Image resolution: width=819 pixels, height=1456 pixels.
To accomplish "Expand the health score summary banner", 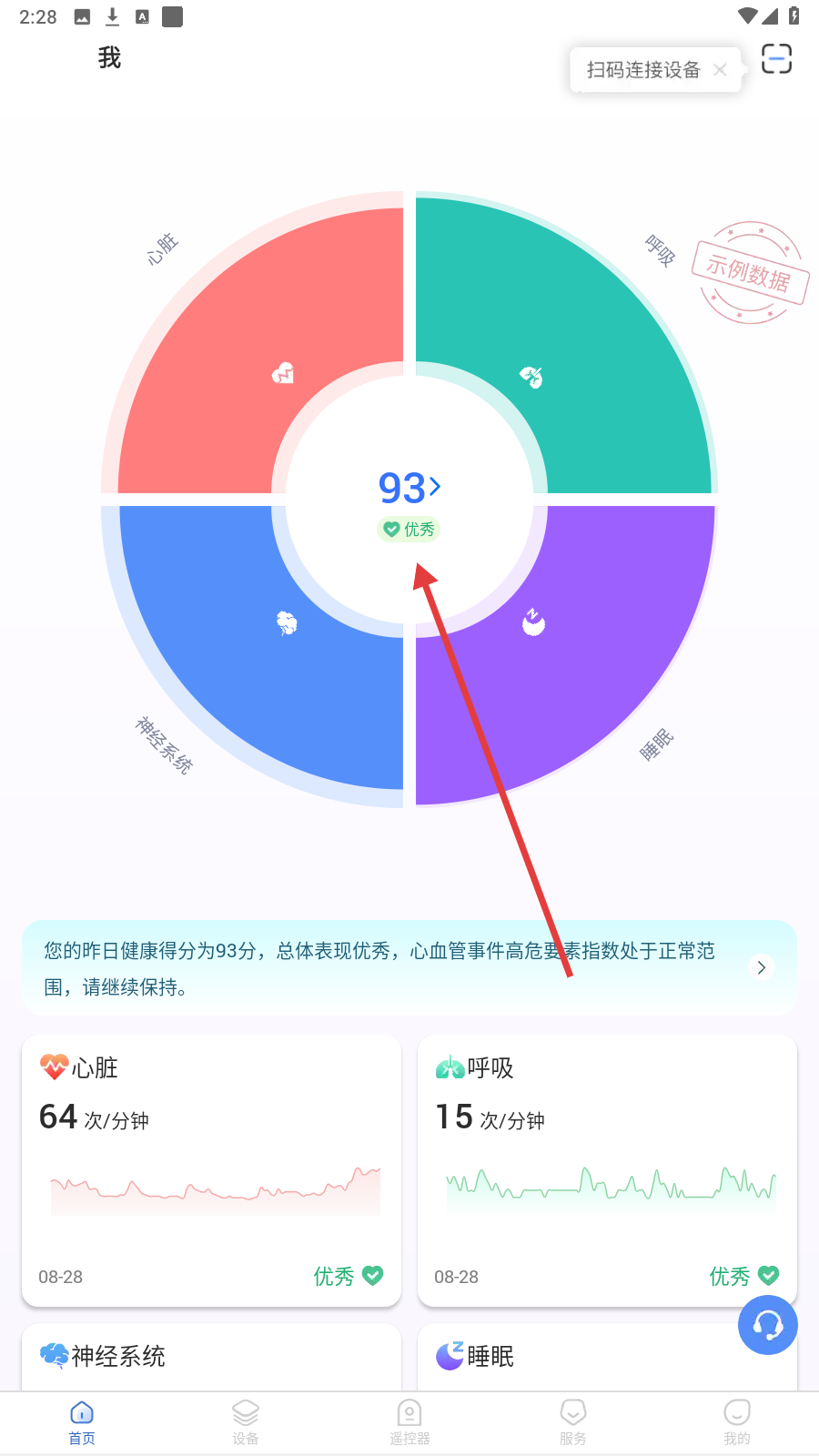I will 409,968.
